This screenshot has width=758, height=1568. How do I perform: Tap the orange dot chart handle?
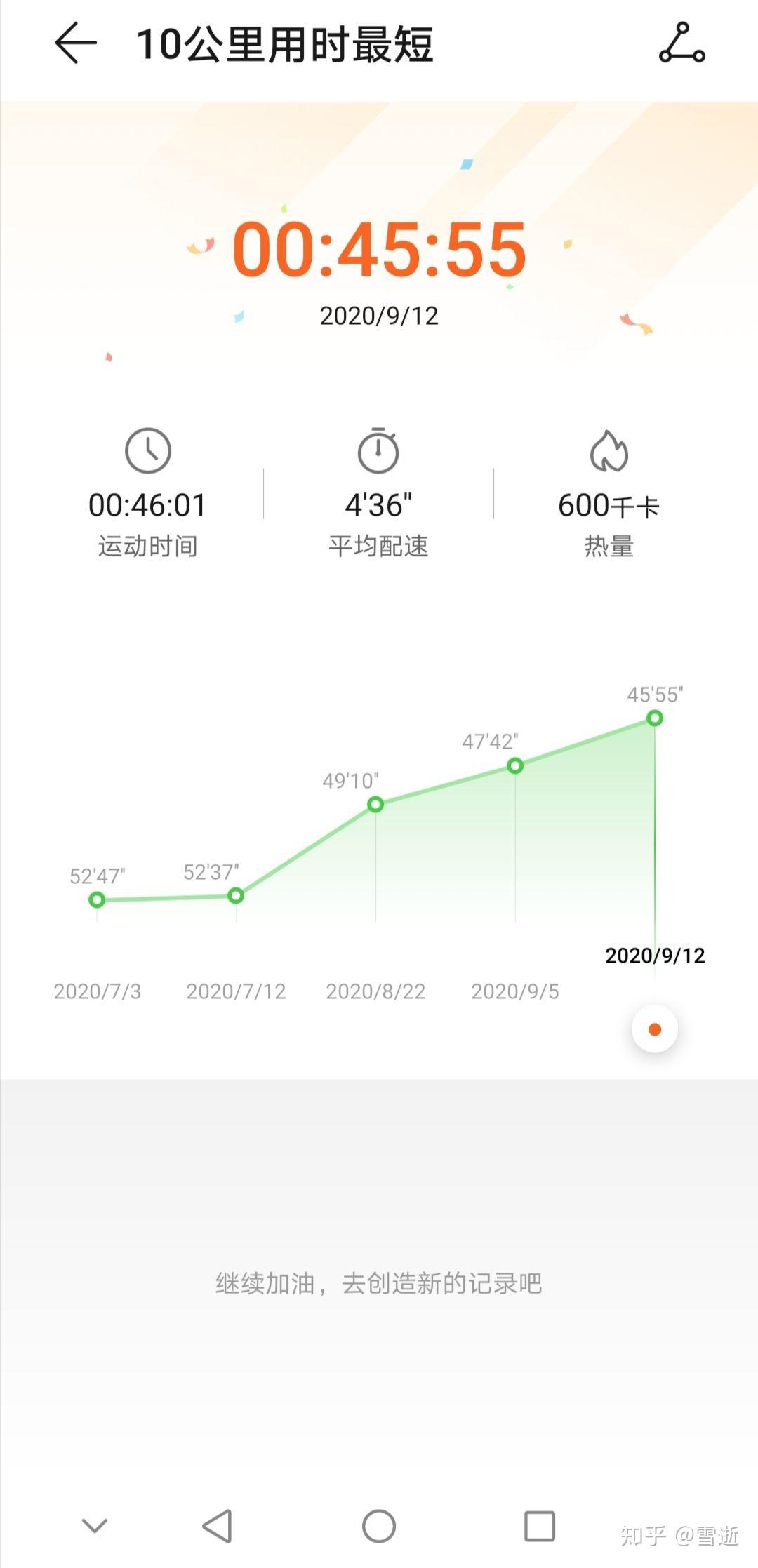(x=655, y=1029)
